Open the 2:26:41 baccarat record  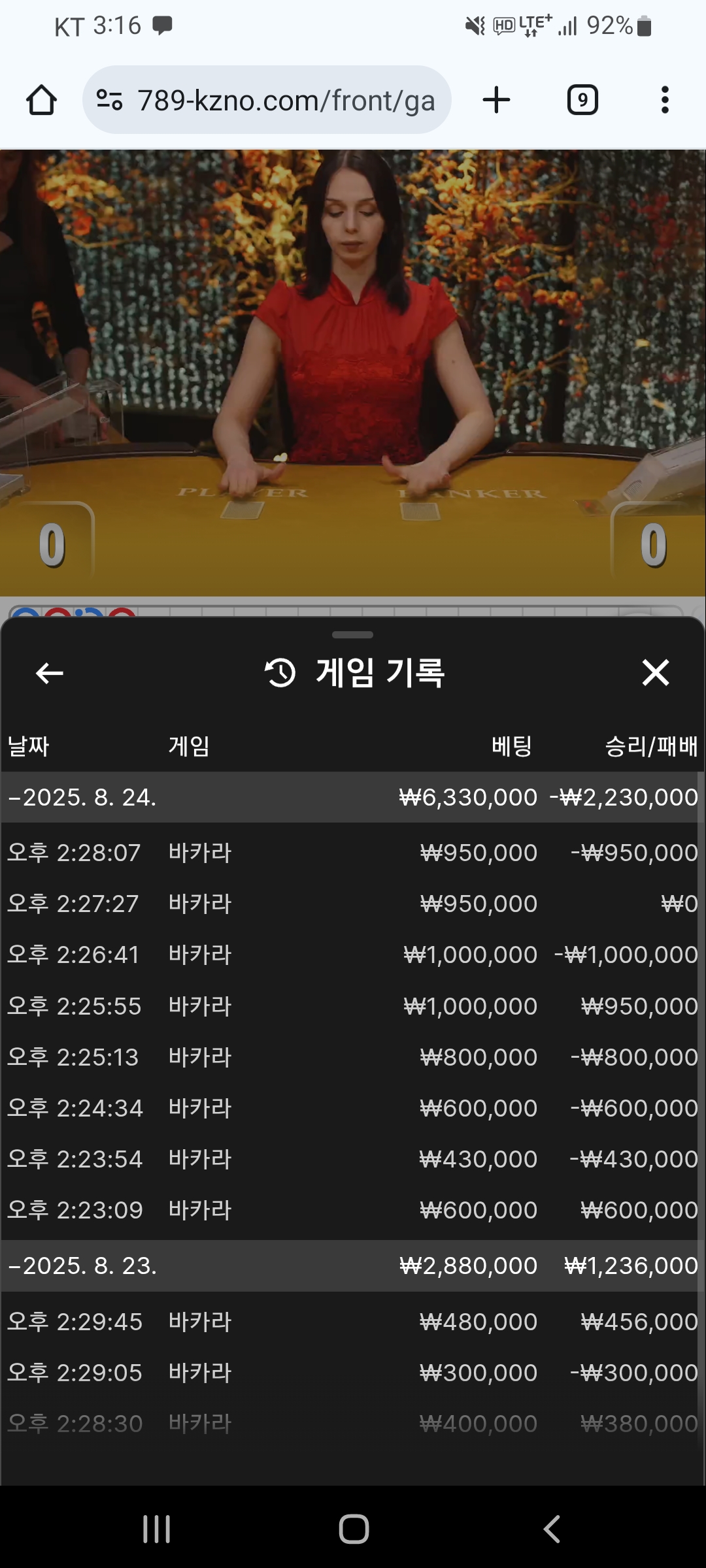353,955
